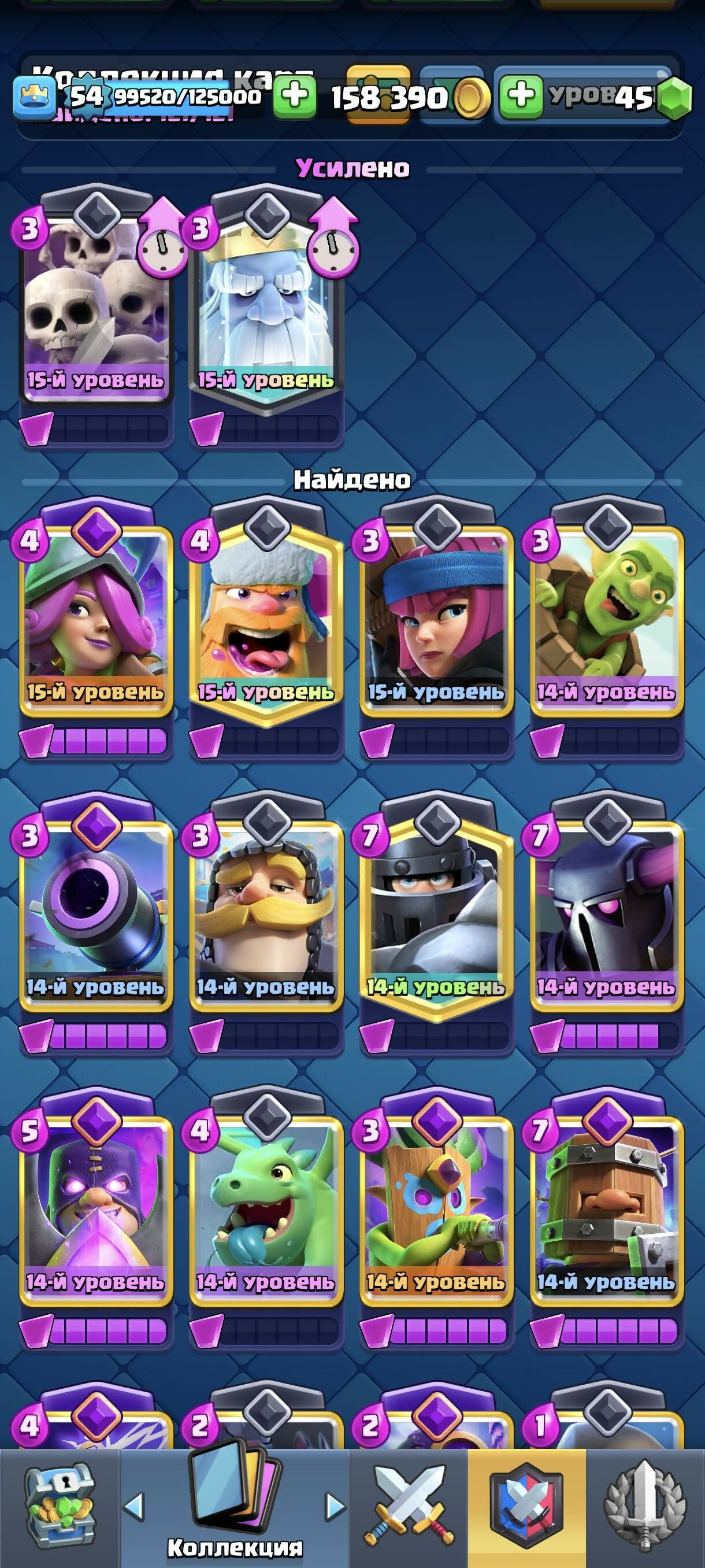Open the boosted Skeleton Army card
This screenshot has height=1568, width=705.
[x=95, y=310]
